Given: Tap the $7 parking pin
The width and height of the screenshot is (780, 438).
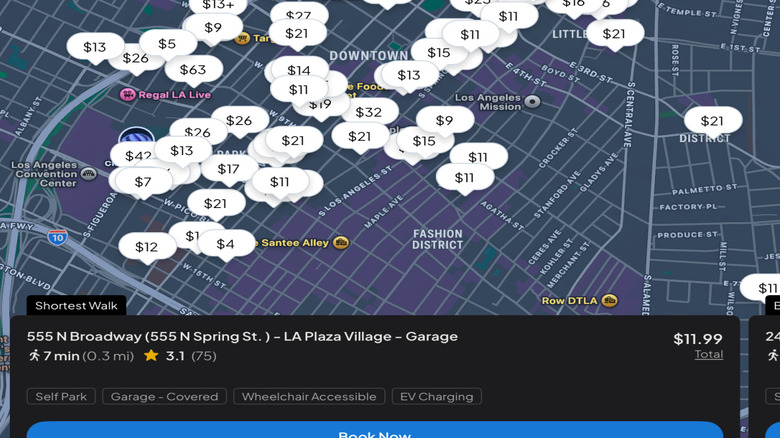Looking at the screenshot, I should coord(143,182).
